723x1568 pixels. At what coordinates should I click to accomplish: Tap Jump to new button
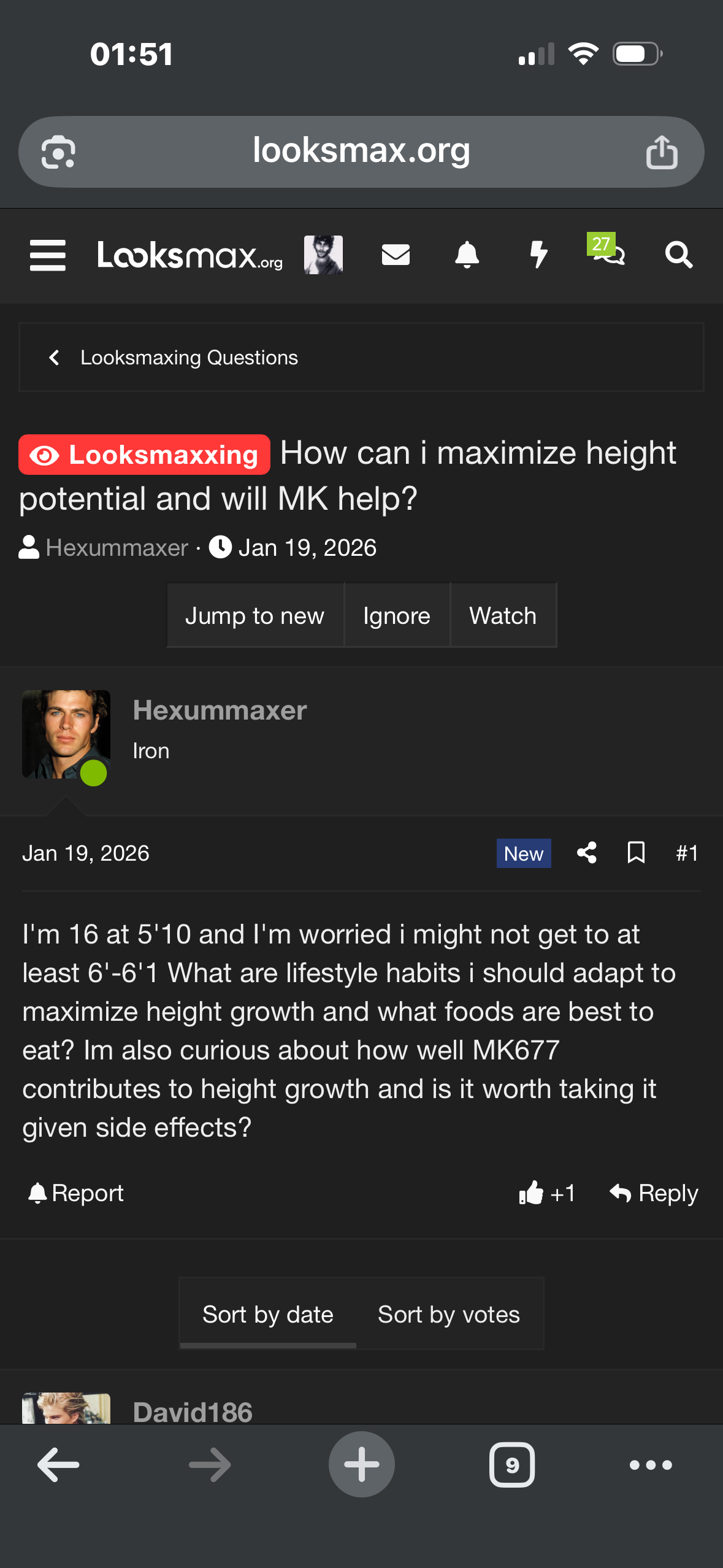[x=254, y=615]
